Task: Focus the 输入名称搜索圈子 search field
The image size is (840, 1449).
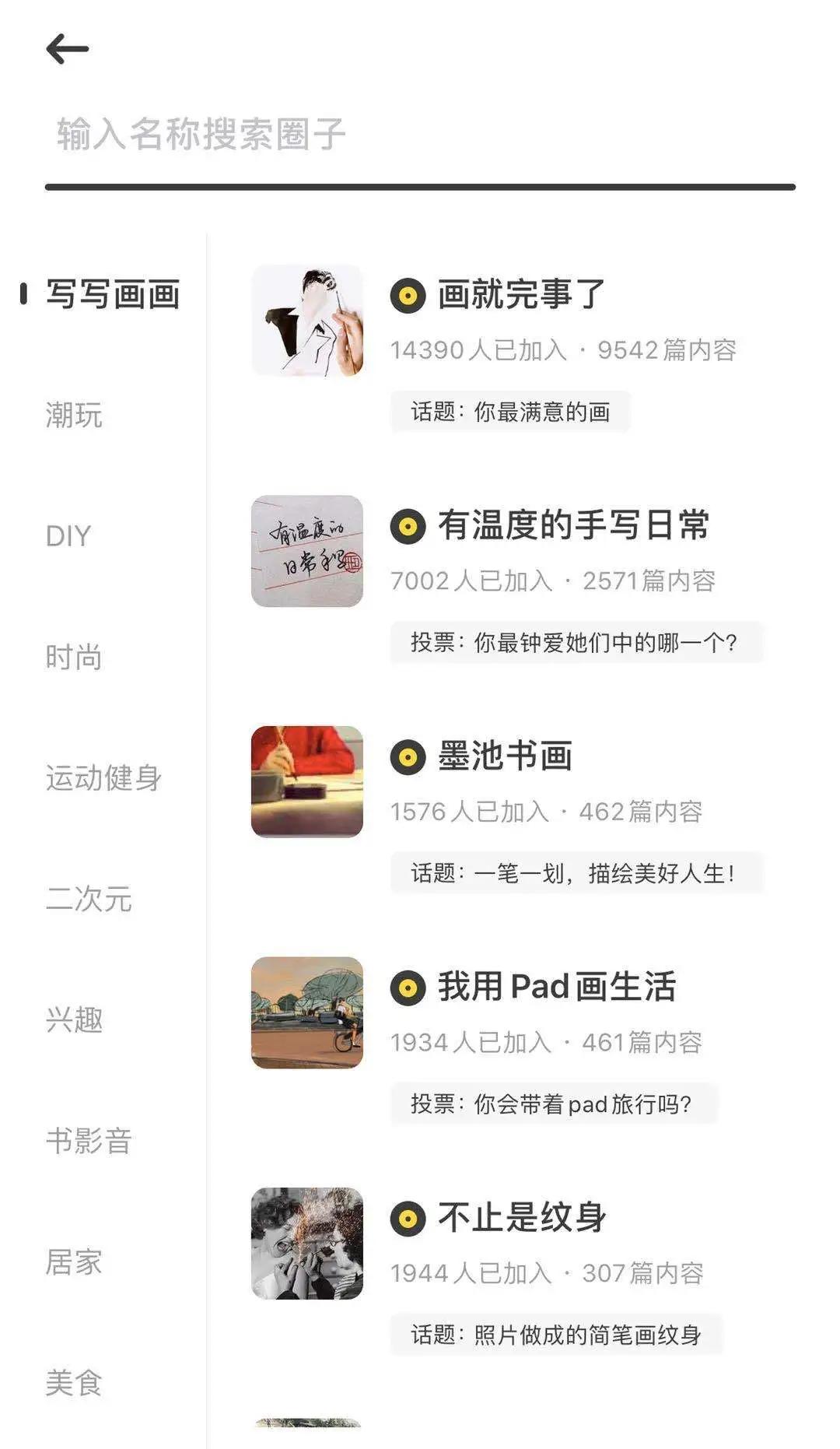Action: coord(420,135)
